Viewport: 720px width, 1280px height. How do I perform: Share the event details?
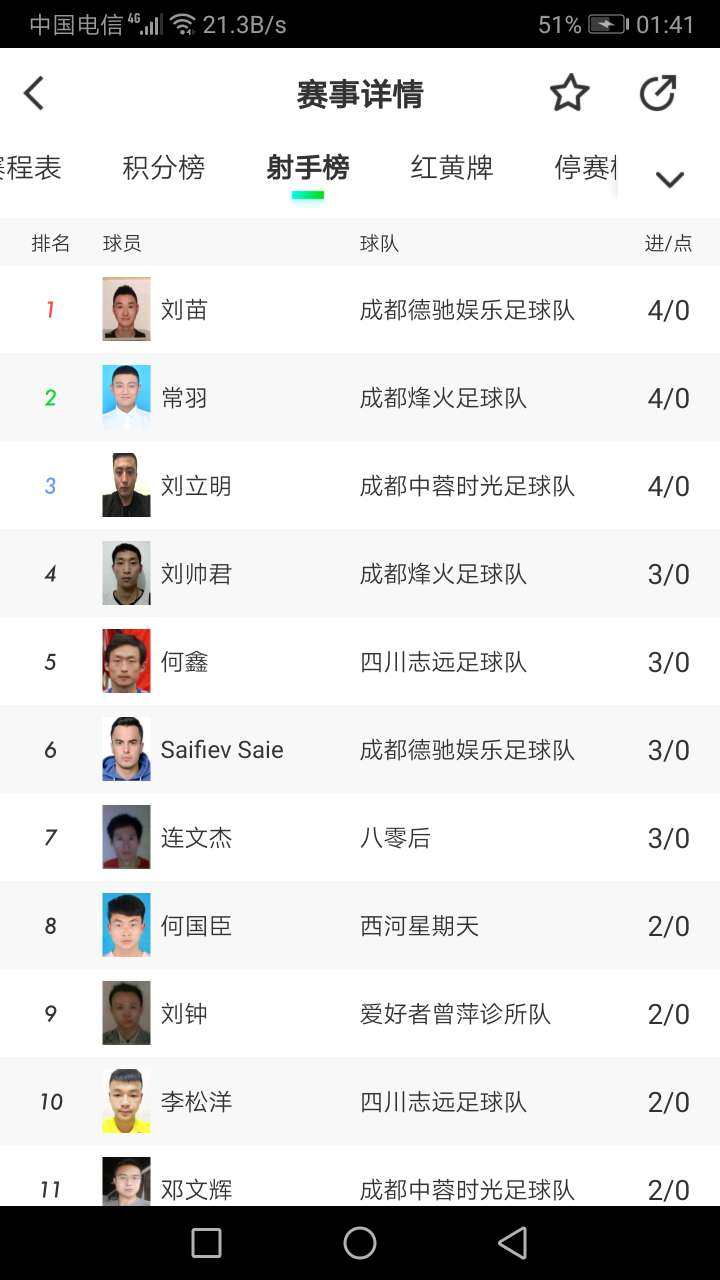pos(658,94)
